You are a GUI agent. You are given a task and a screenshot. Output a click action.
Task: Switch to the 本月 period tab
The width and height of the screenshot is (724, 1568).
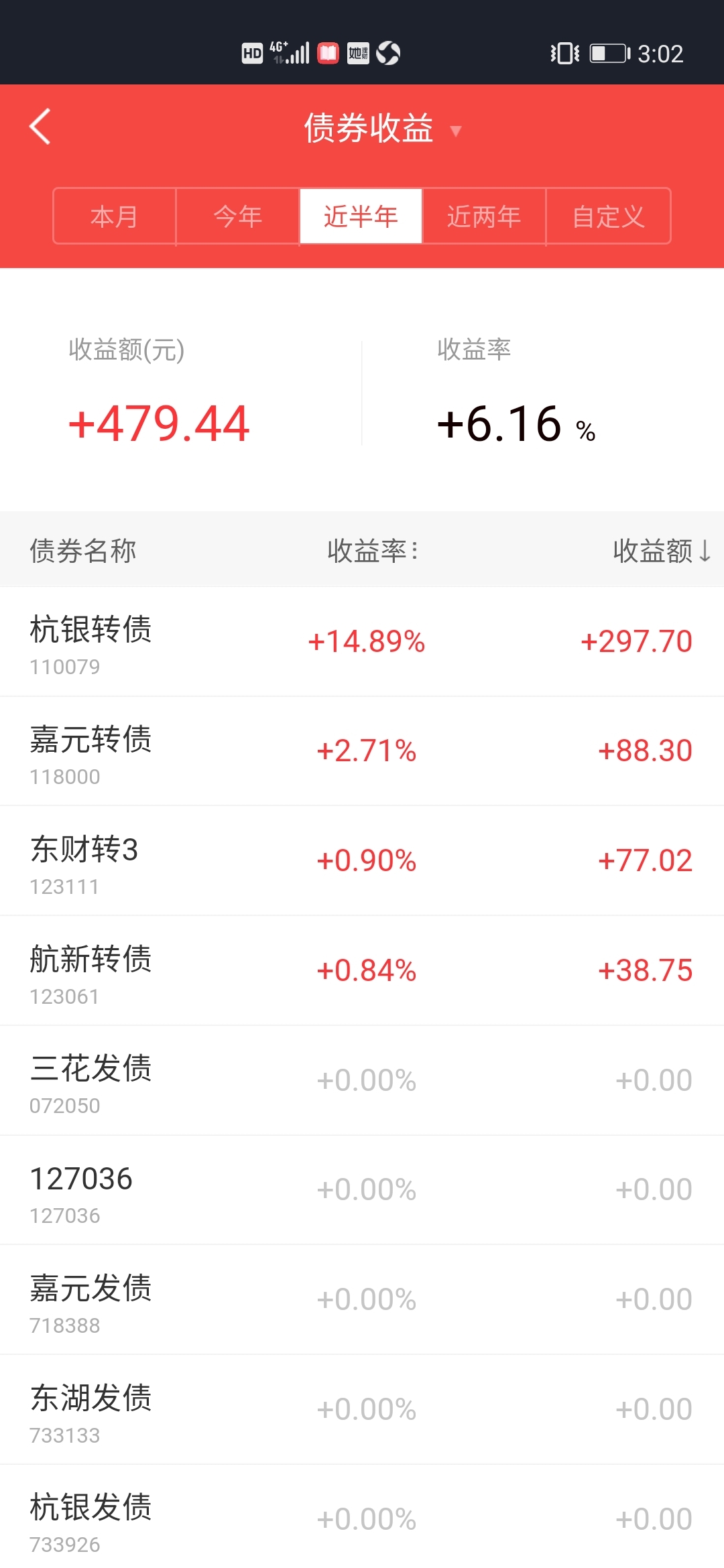(x=115, y=216)
